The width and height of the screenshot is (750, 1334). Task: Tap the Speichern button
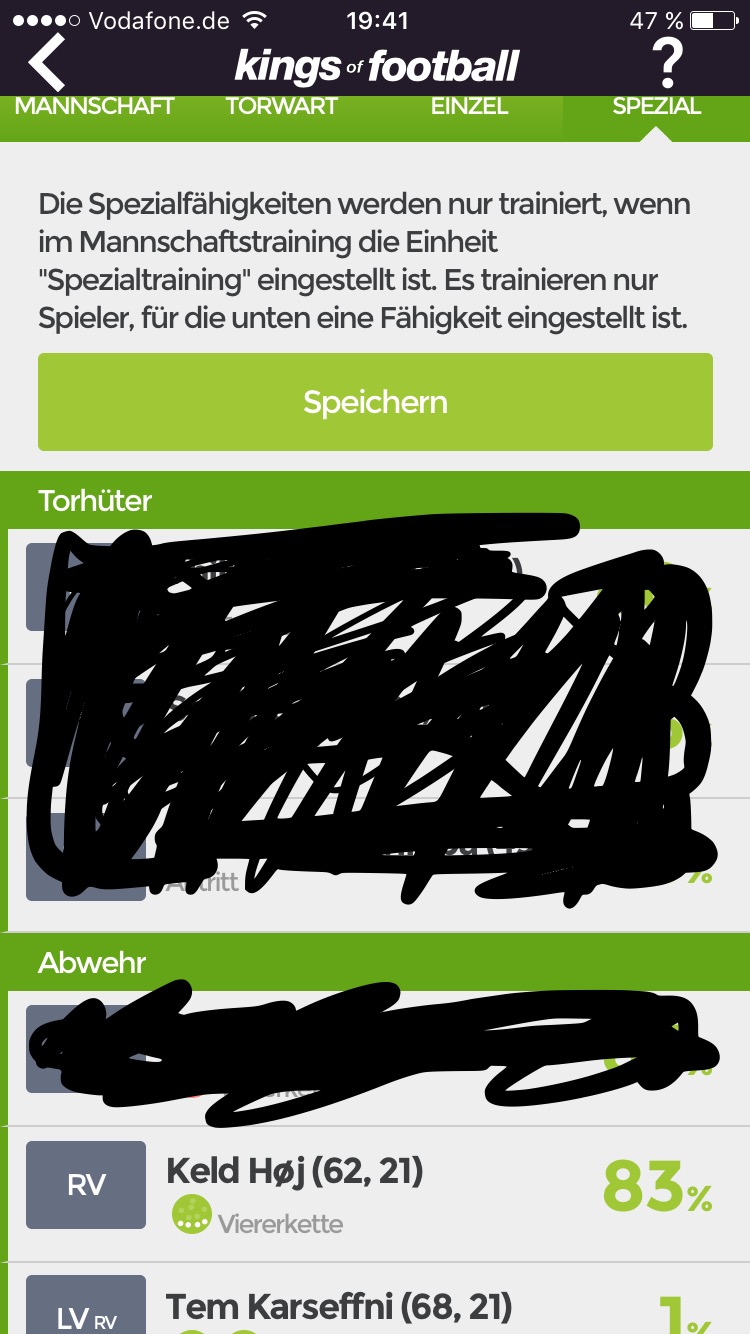tap(375, 402)
